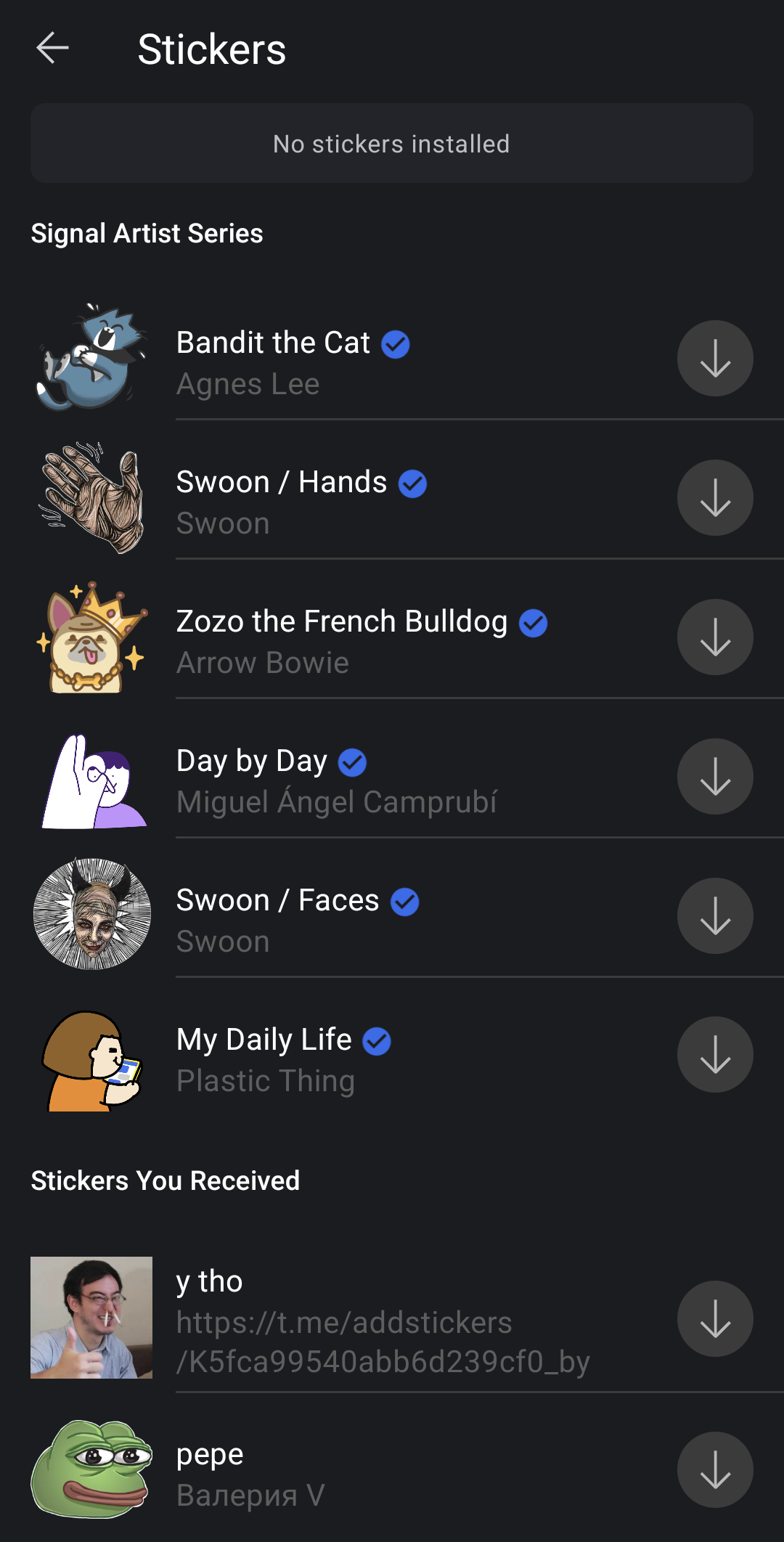The image size is (784, 1542).
Task: Select the Signal Artist Series section header
Action: pos(147,233)
